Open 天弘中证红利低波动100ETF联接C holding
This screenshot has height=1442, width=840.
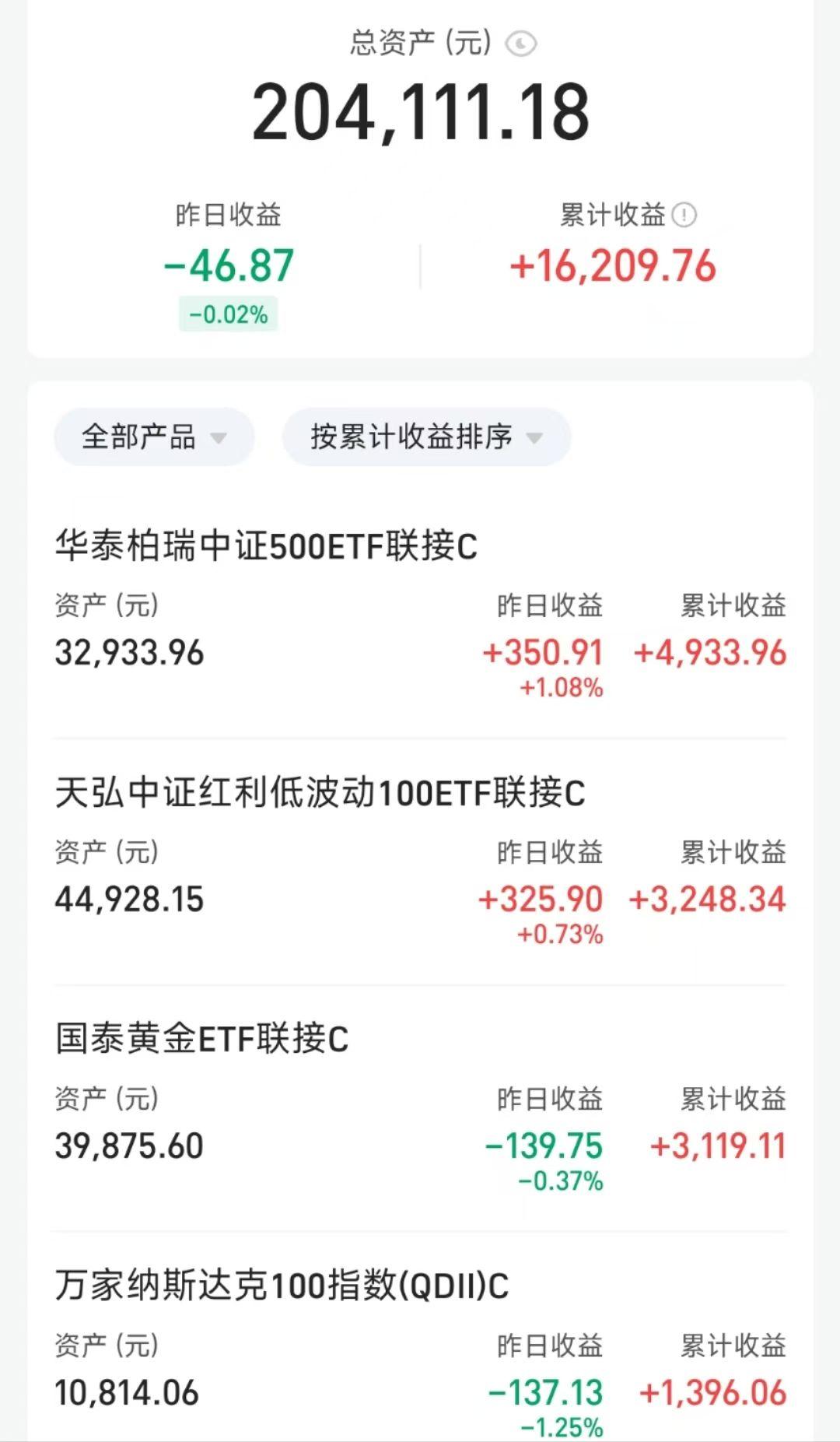(x=420, y=861)
